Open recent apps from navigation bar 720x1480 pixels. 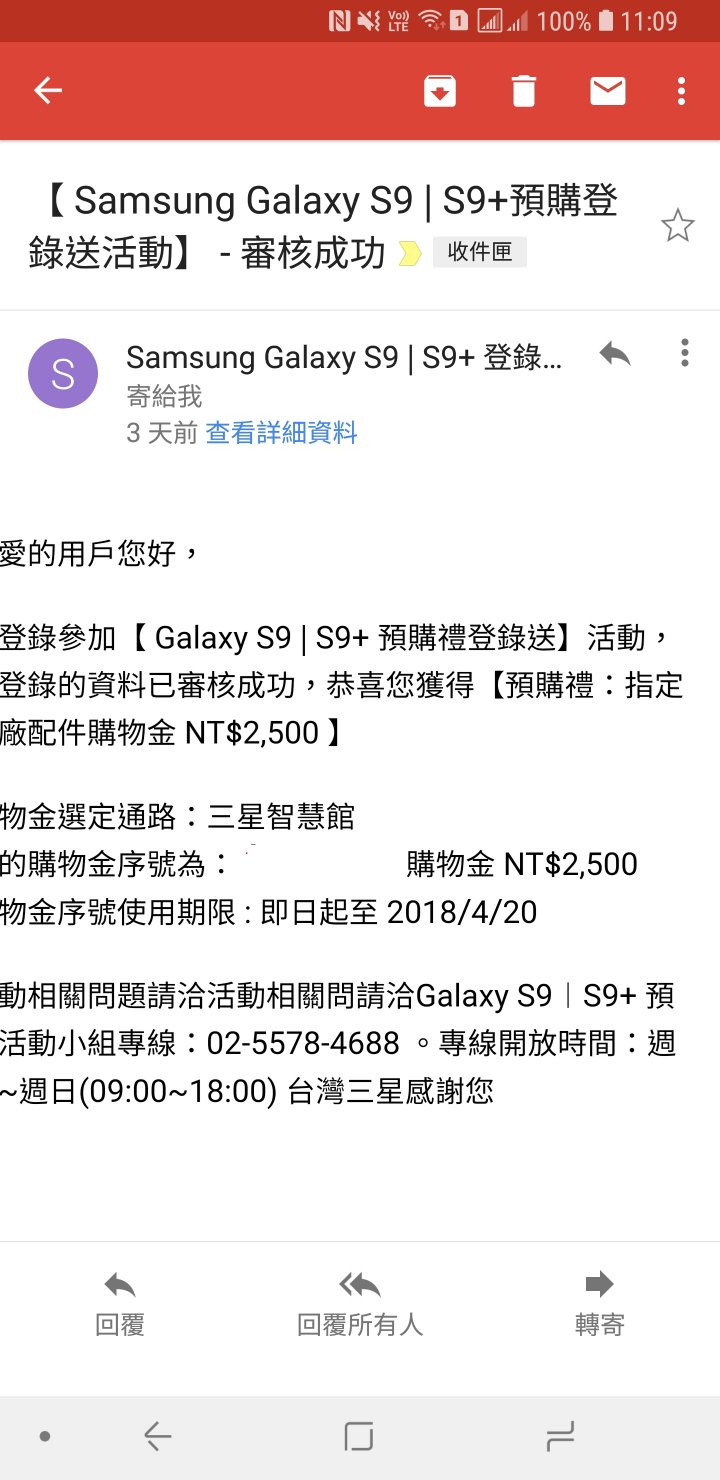pyautogui.click(x=560, y=1437)
